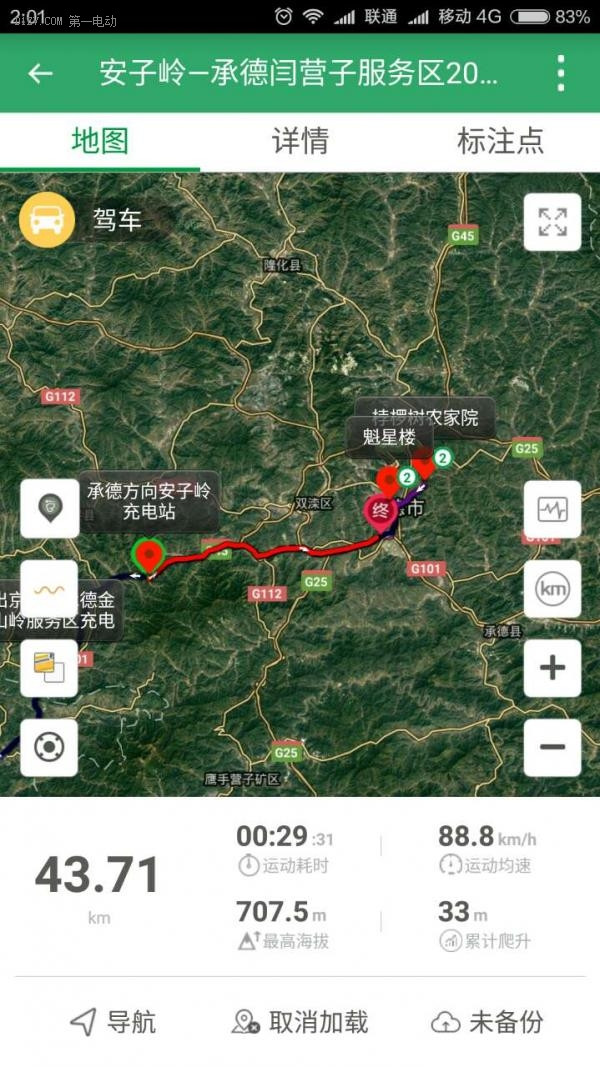
Task: Tap the orange wavy track line button
Action: (50, 589)
